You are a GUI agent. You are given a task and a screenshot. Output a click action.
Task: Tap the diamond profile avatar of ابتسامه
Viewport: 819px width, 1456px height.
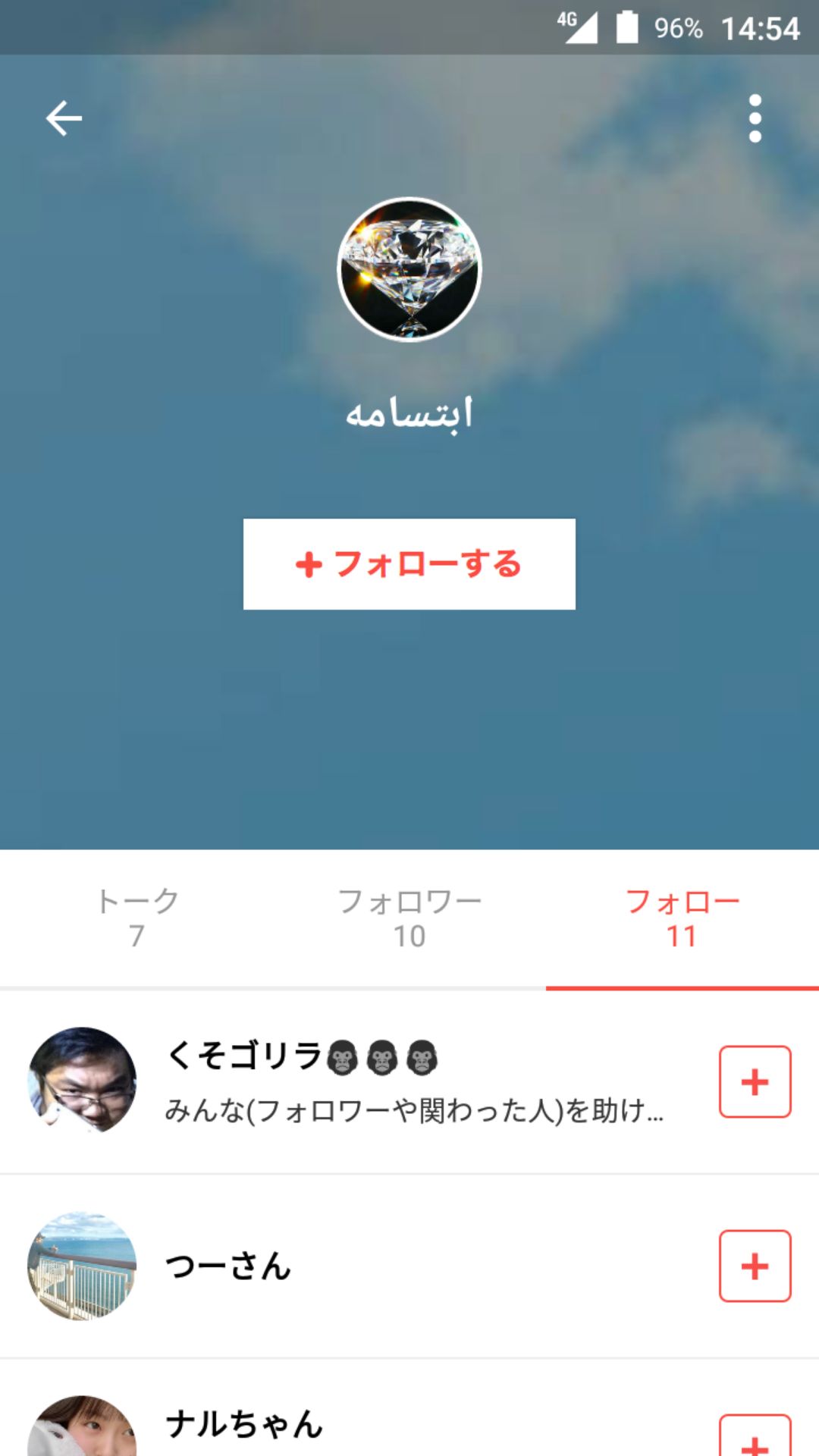point(409,269)
